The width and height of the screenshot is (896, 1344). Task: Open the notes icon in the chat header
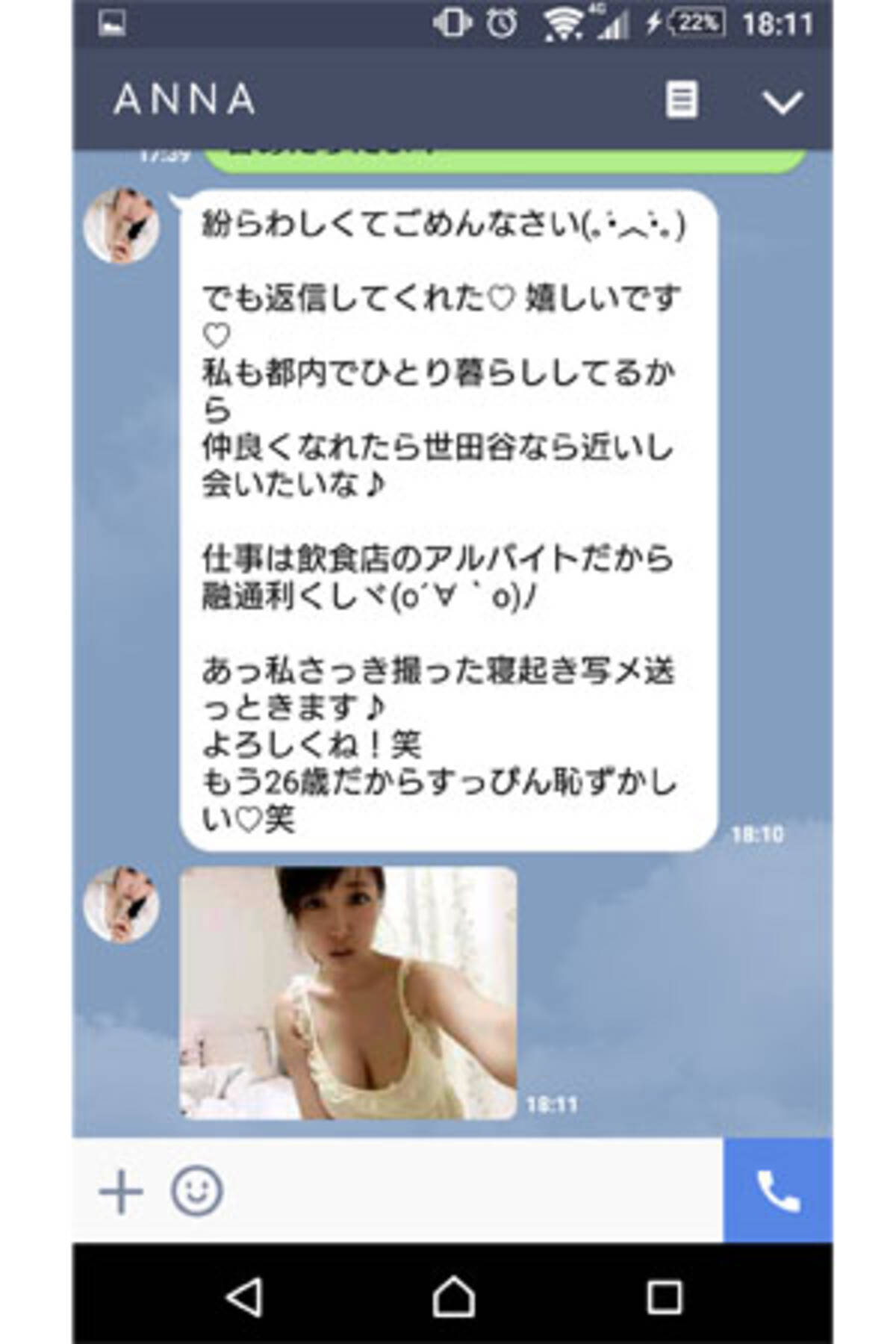pos(681,99)
